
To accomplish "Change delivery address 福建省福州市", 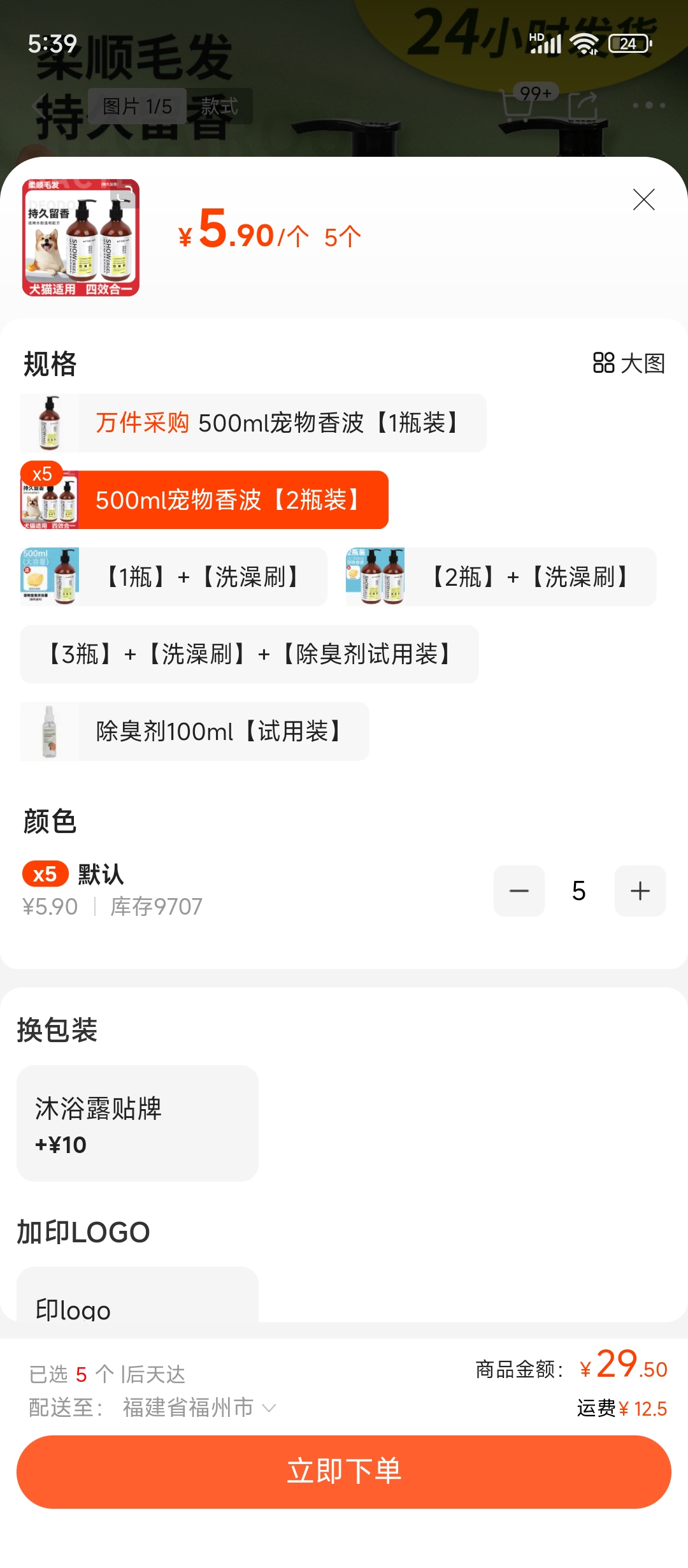I will coord(197,1407).
